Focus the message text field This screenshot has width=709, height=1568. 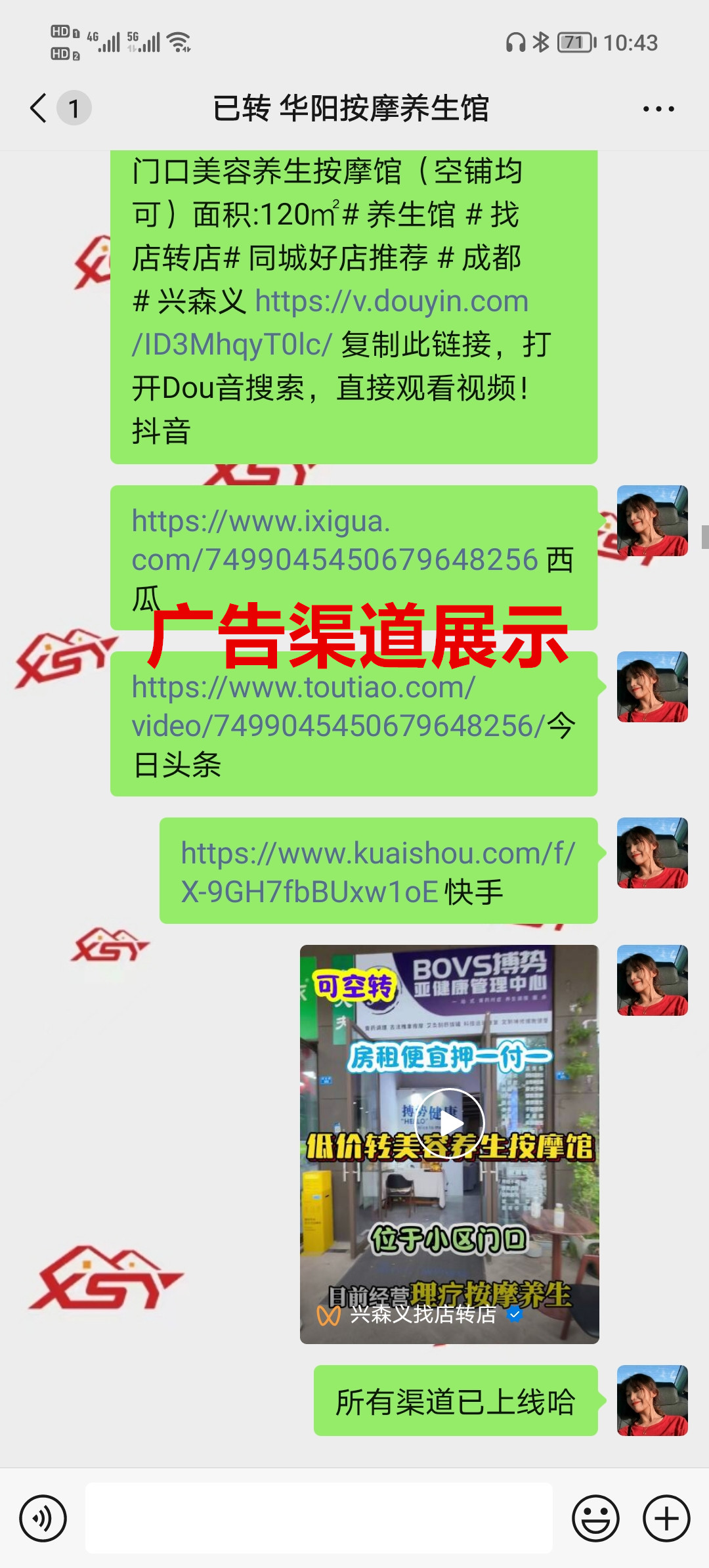tap(319, 1518)
